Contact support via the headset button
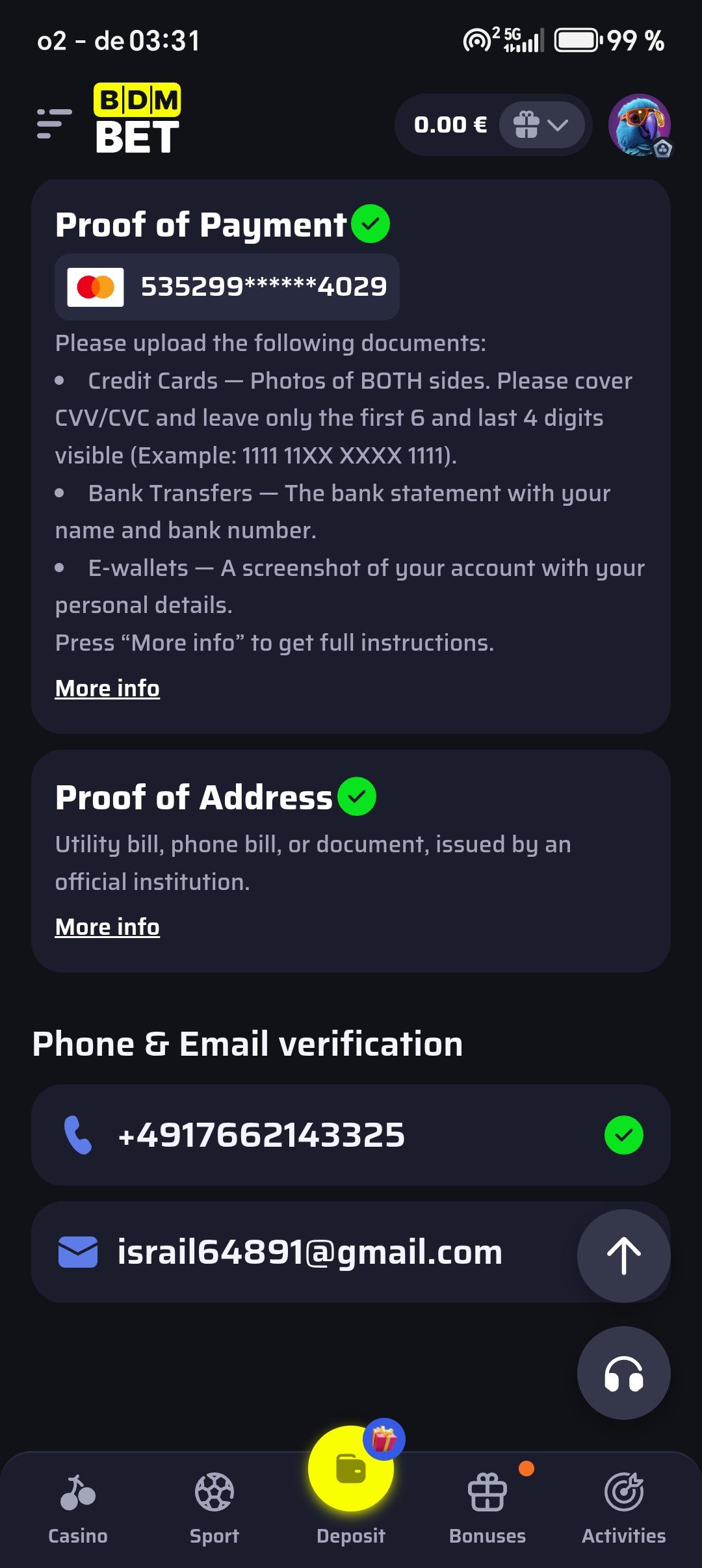The image size is (702, 1568). [x=623, y=1372]
